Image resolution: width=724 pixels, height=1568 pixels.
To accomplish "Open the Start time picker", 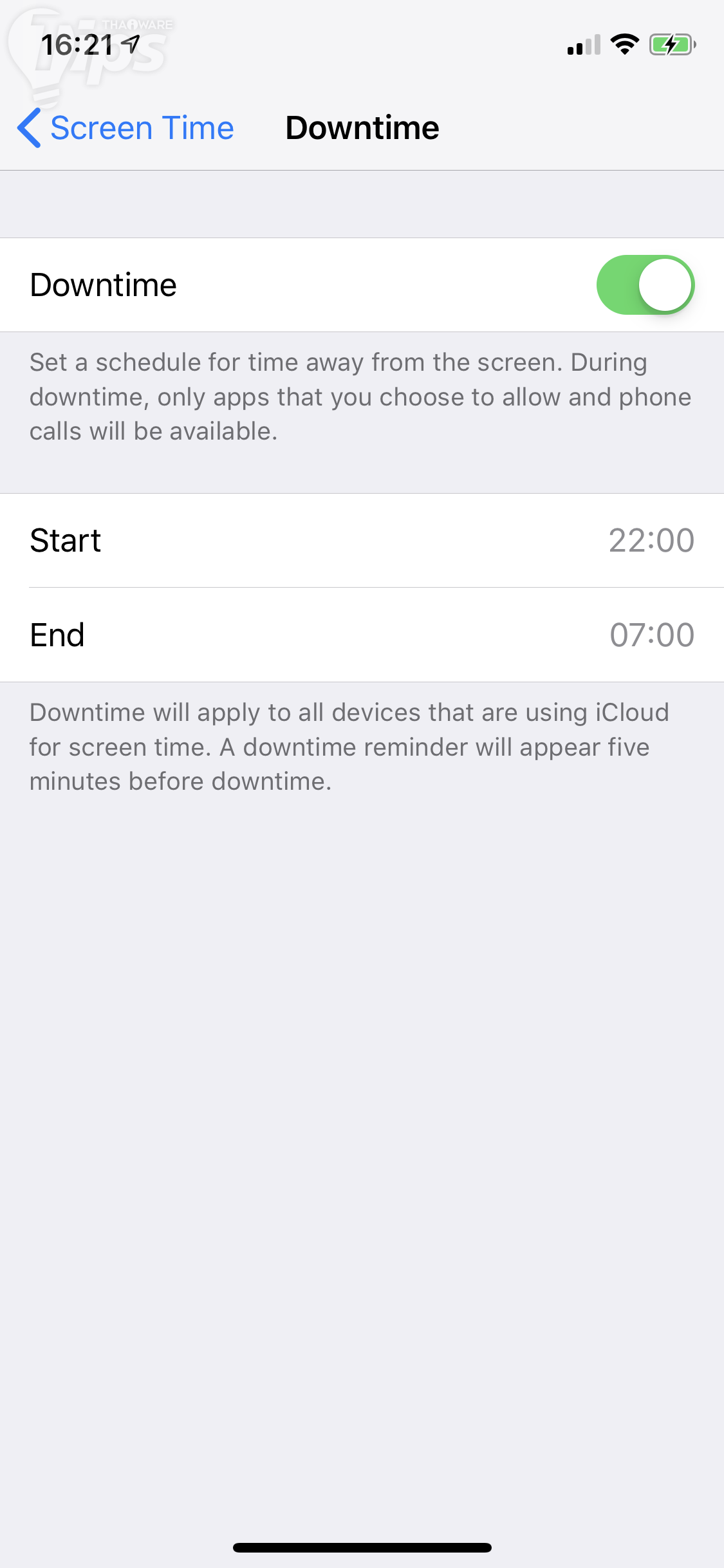I will coord(362,541).
